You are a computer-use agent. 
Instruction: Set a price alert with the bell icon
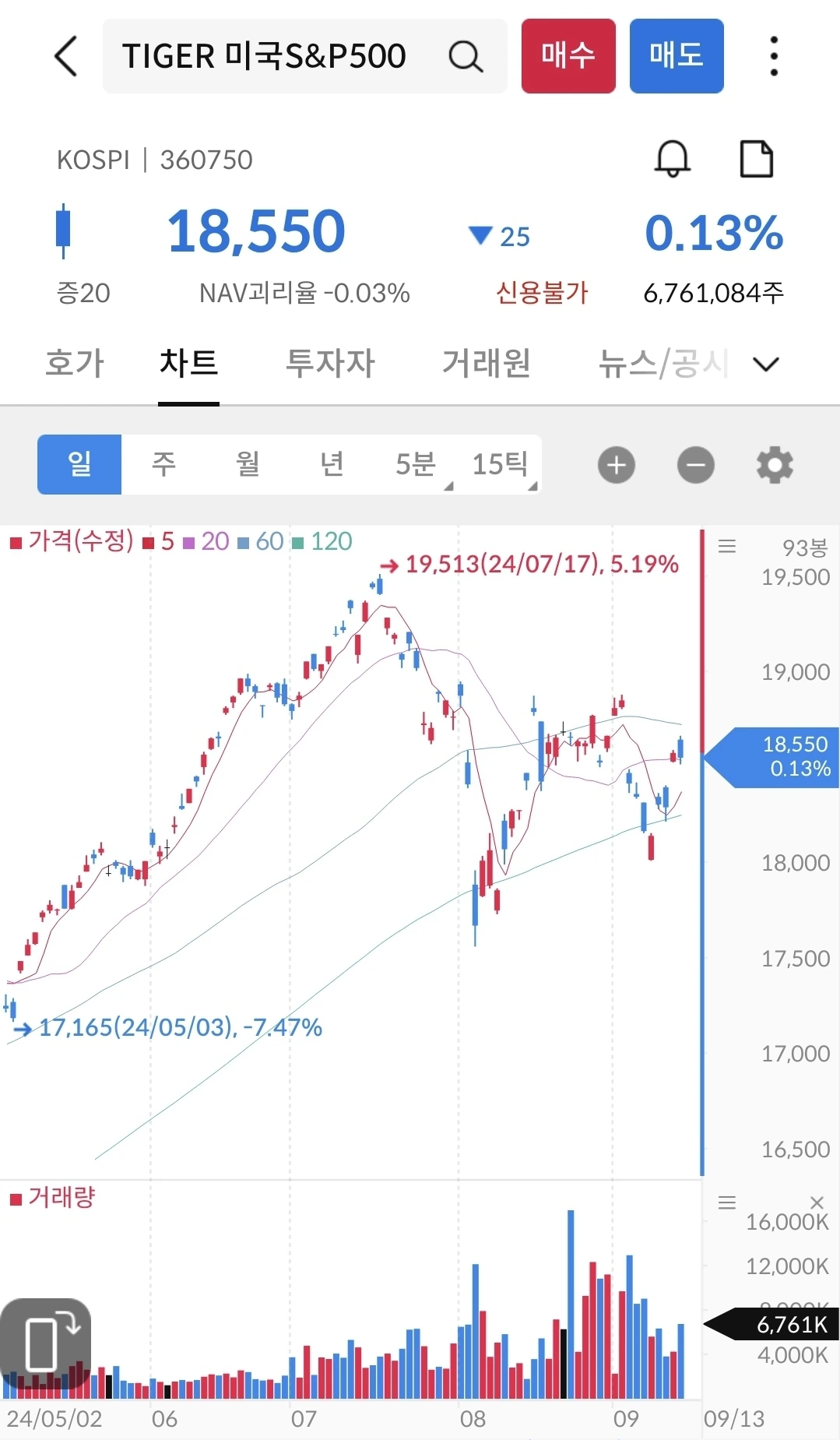[x=672, y=159]
